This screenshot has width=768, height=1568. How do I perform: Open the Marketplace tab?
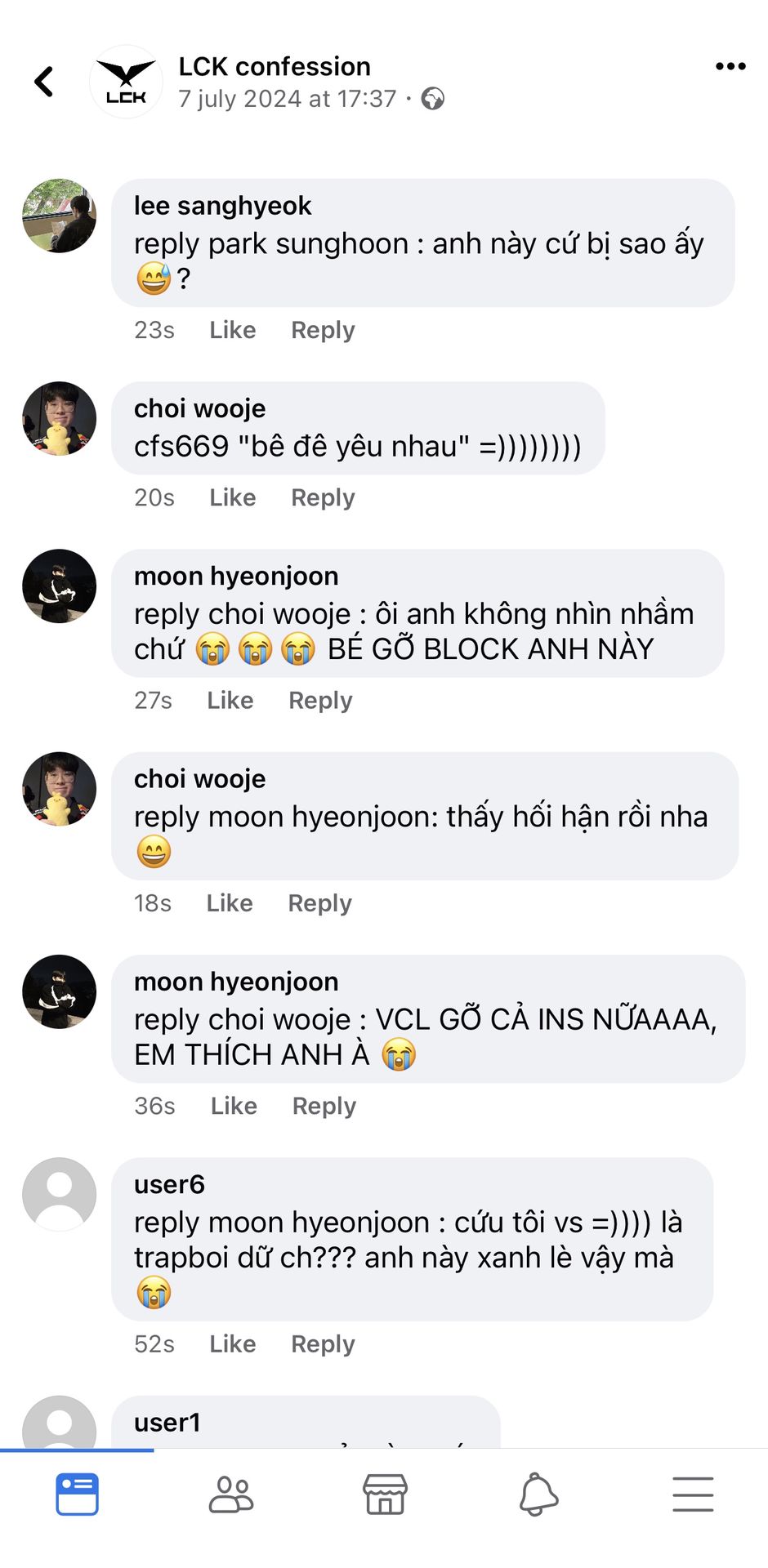[385, 1494]
